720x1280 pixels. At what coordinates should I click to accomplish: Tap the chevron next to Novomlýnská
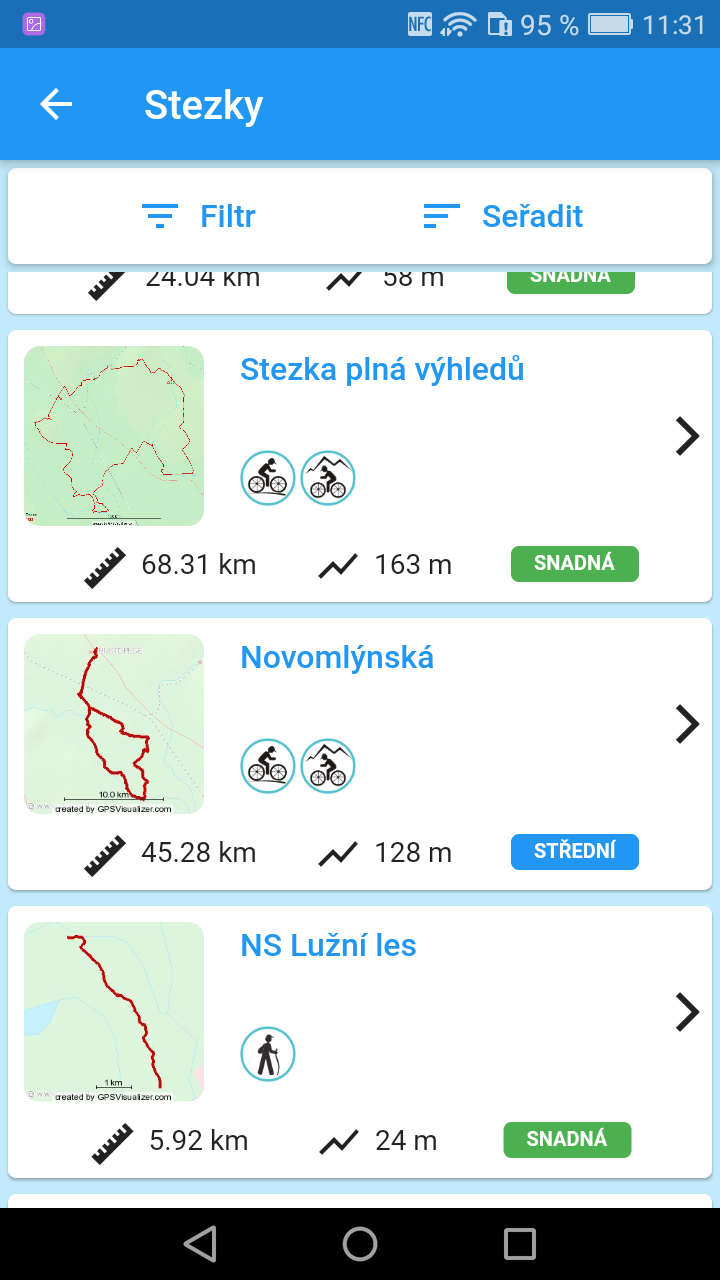click(687, 724)
